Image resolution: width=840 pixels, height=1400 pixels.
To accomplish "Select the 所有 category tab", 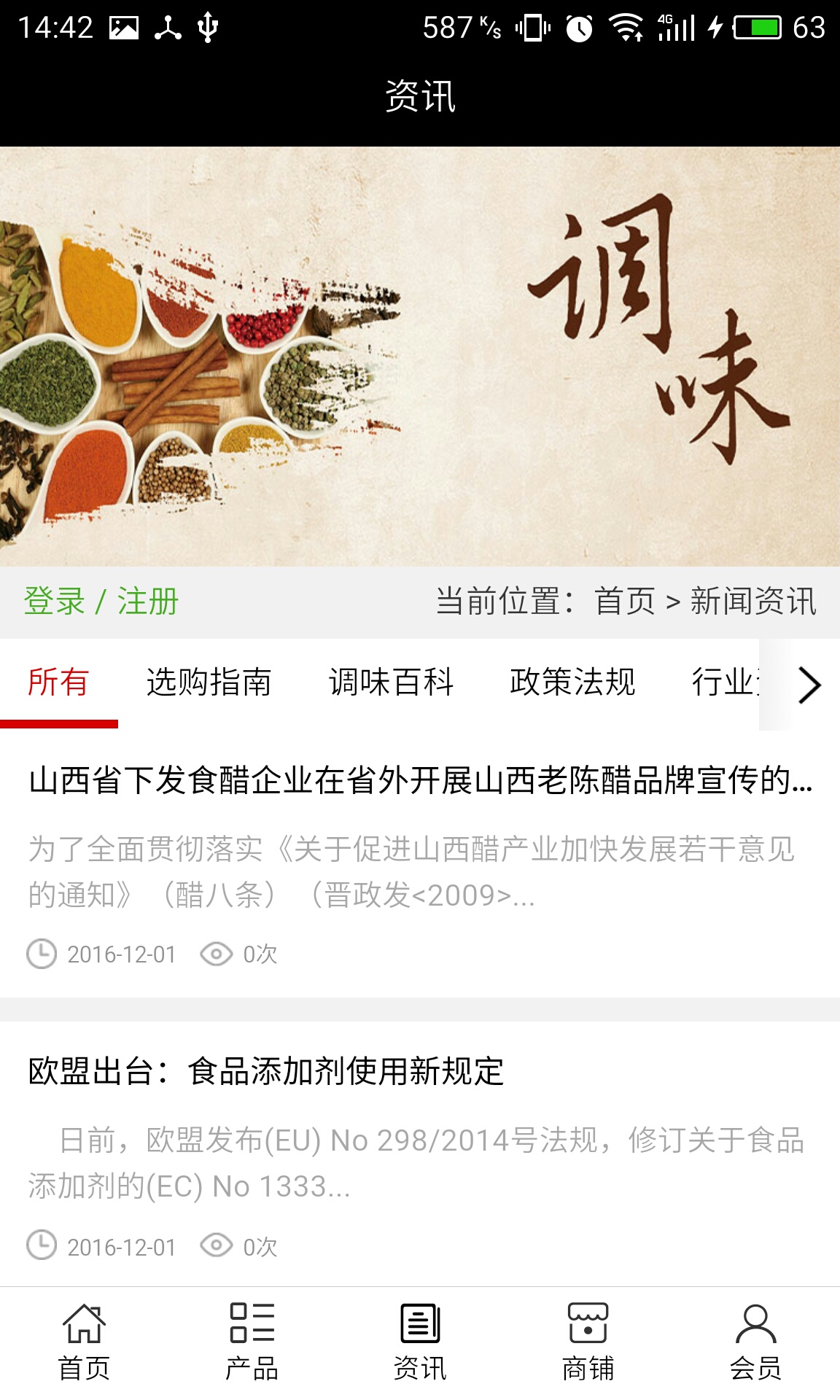I will pos(58,682).
